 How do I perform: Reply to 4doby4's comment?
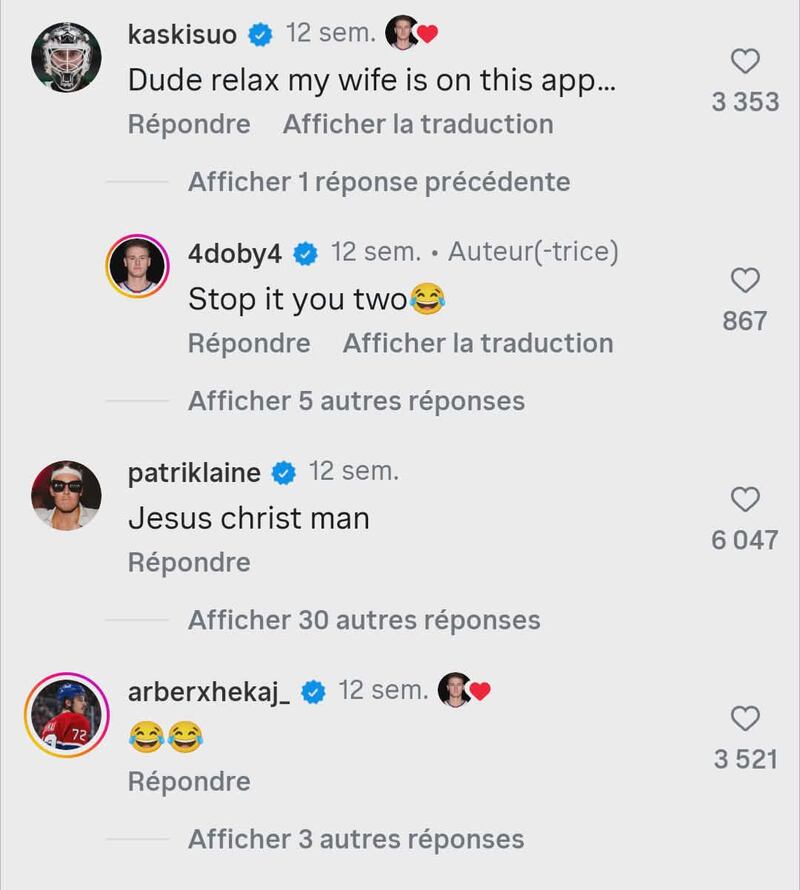click(x=249, y=343)
